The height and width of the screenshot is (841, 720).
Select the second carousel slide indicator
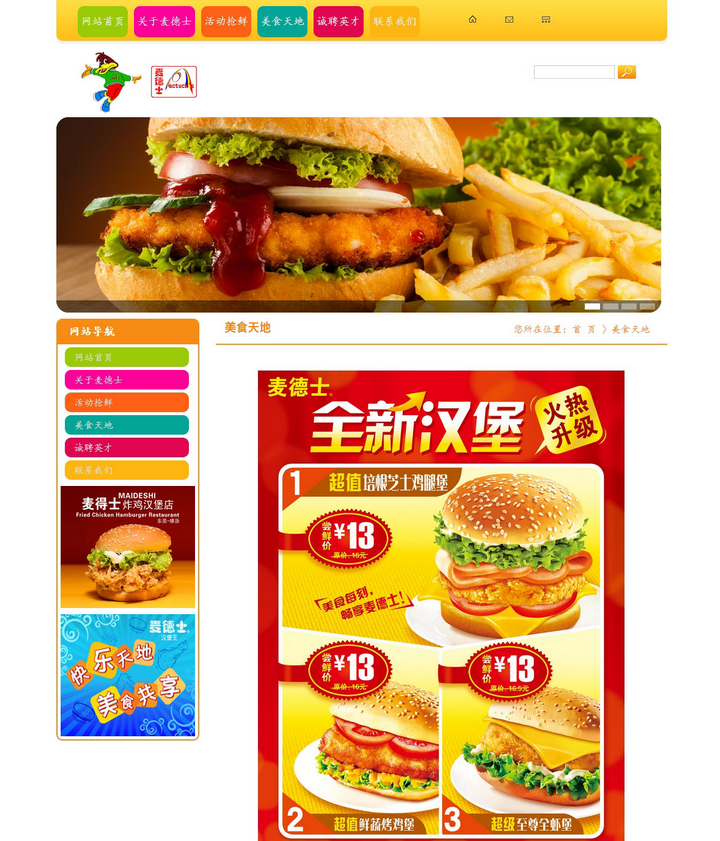click(x=610, y=306)
